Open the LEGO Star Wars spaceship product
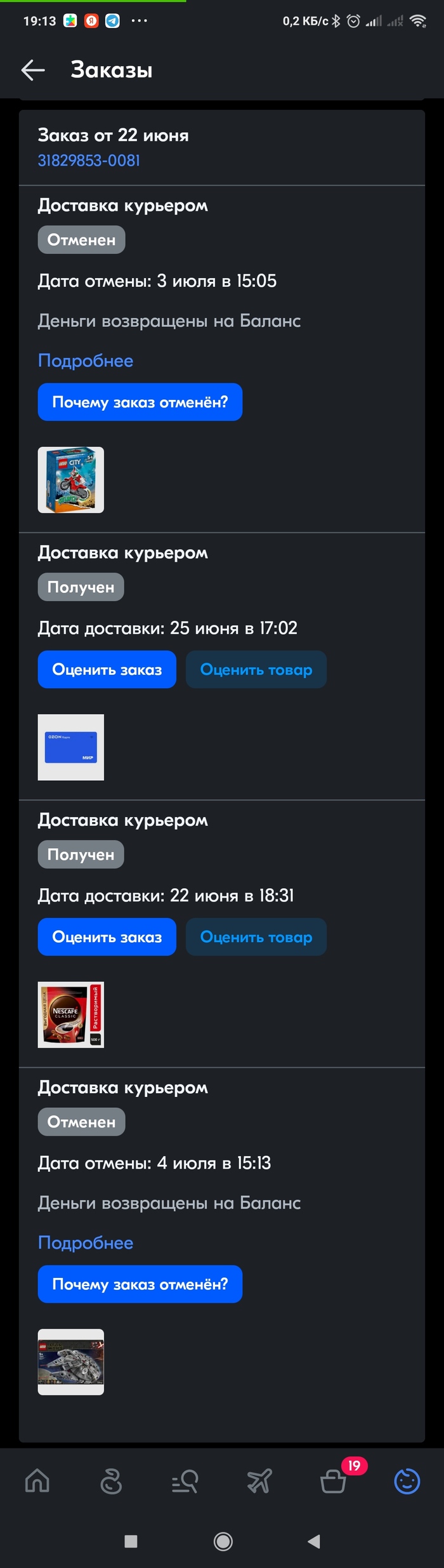The width and height of the screenshot is (444, 1568). [71, 1362]
